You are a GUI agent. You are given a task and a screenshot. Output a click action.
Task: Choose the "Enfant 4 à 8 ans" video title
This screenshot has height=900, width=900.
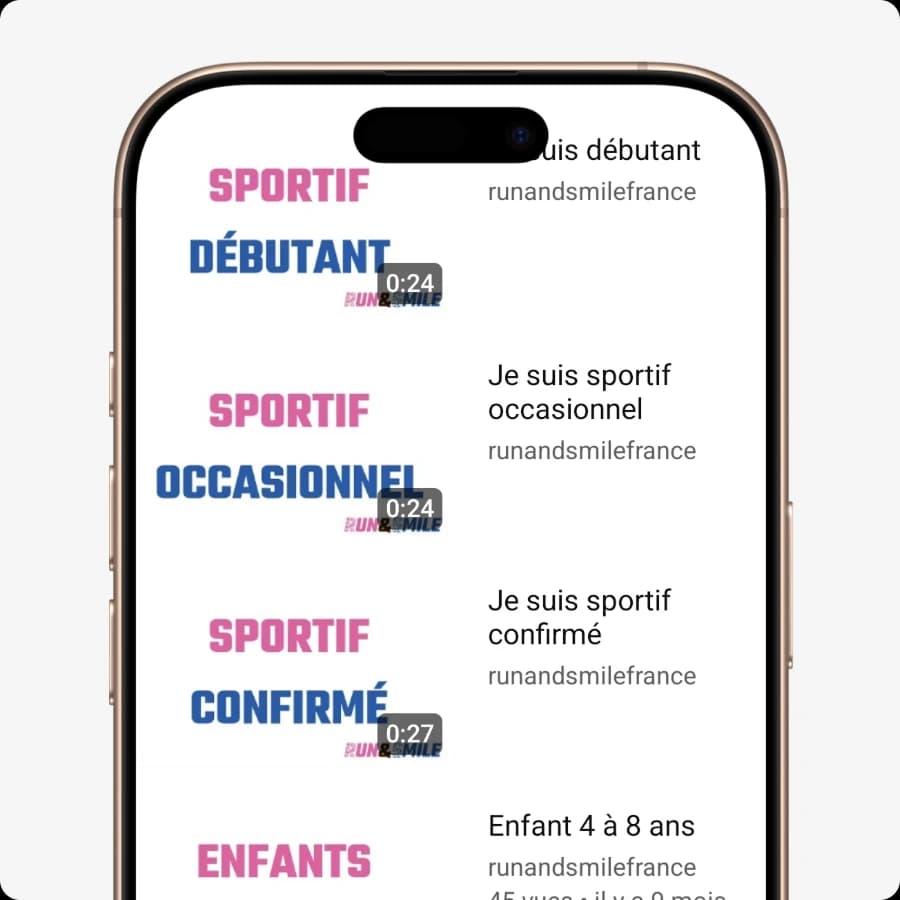click(x=591, y=826)
